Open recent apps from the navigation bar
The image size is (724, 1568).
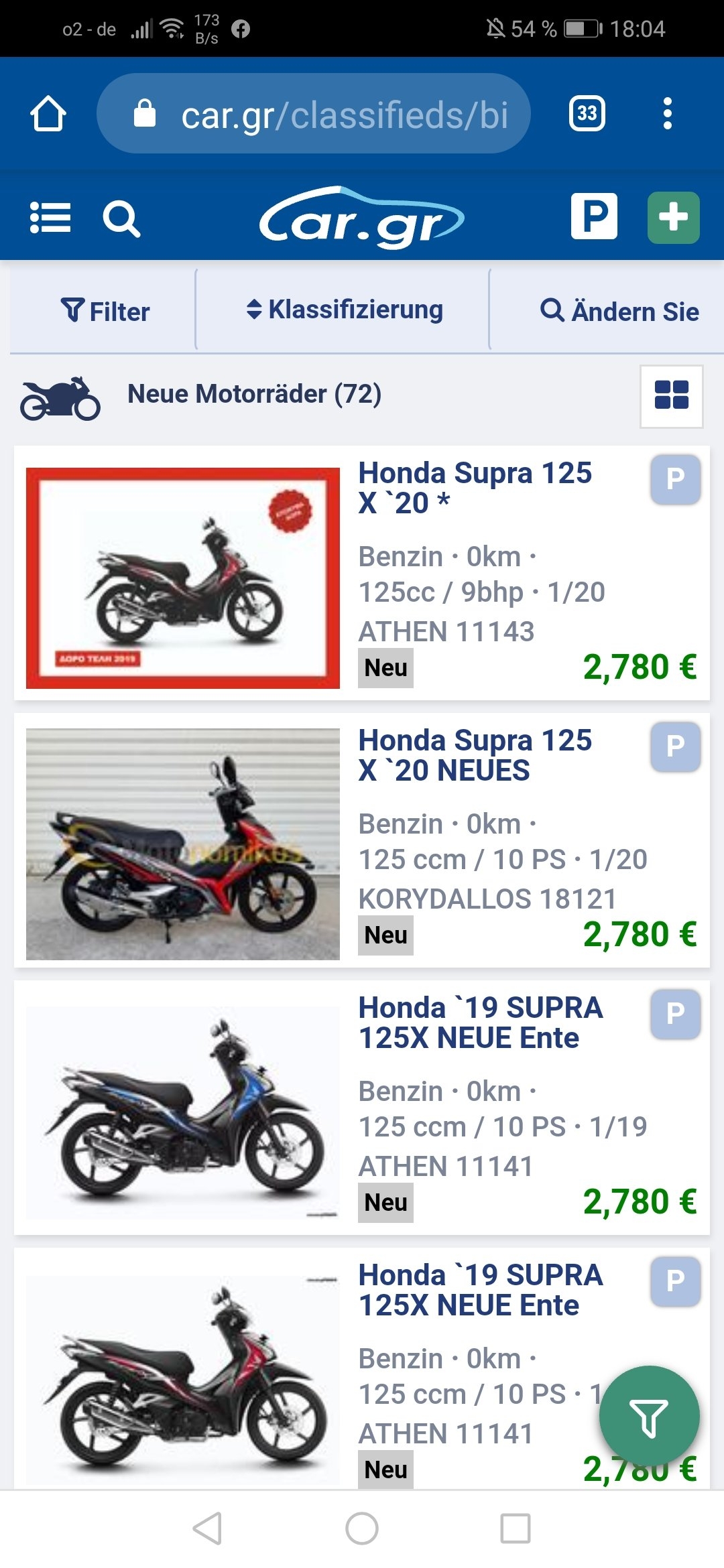click(x=515, y=1528)
